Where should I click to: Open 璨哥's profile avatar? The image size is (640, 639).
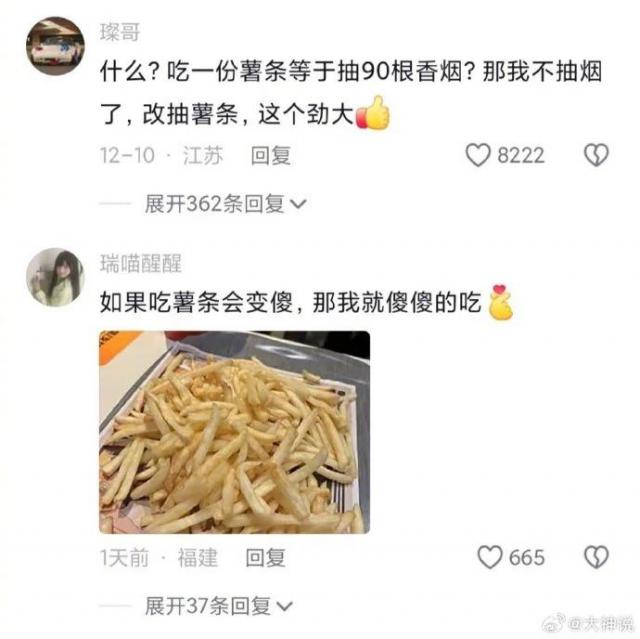pyautogui.click(x=55, y=45)
